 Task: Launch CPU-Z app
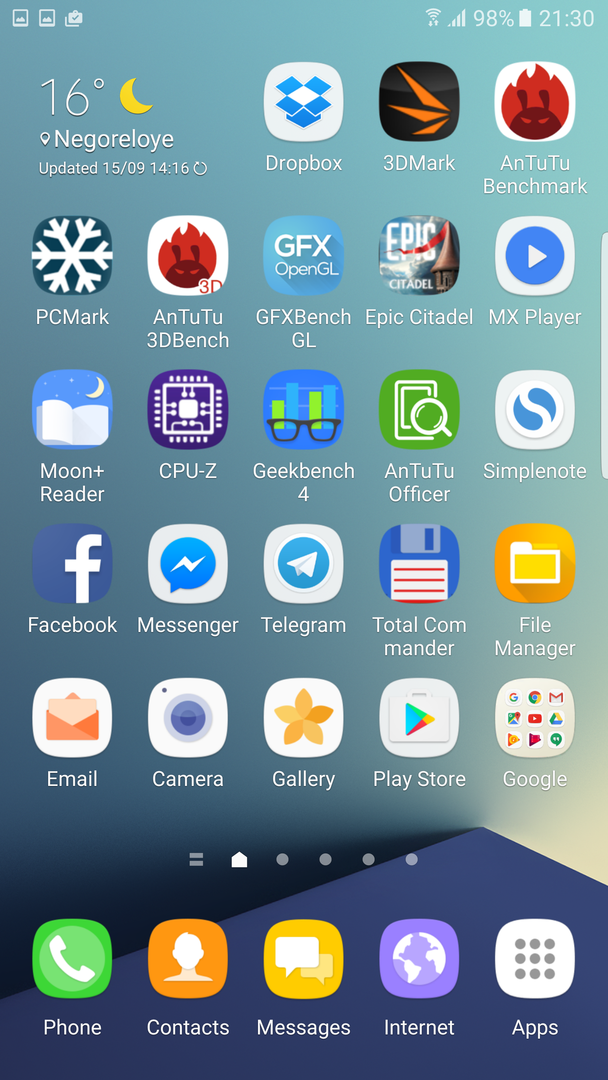click(x=188, y=410)
